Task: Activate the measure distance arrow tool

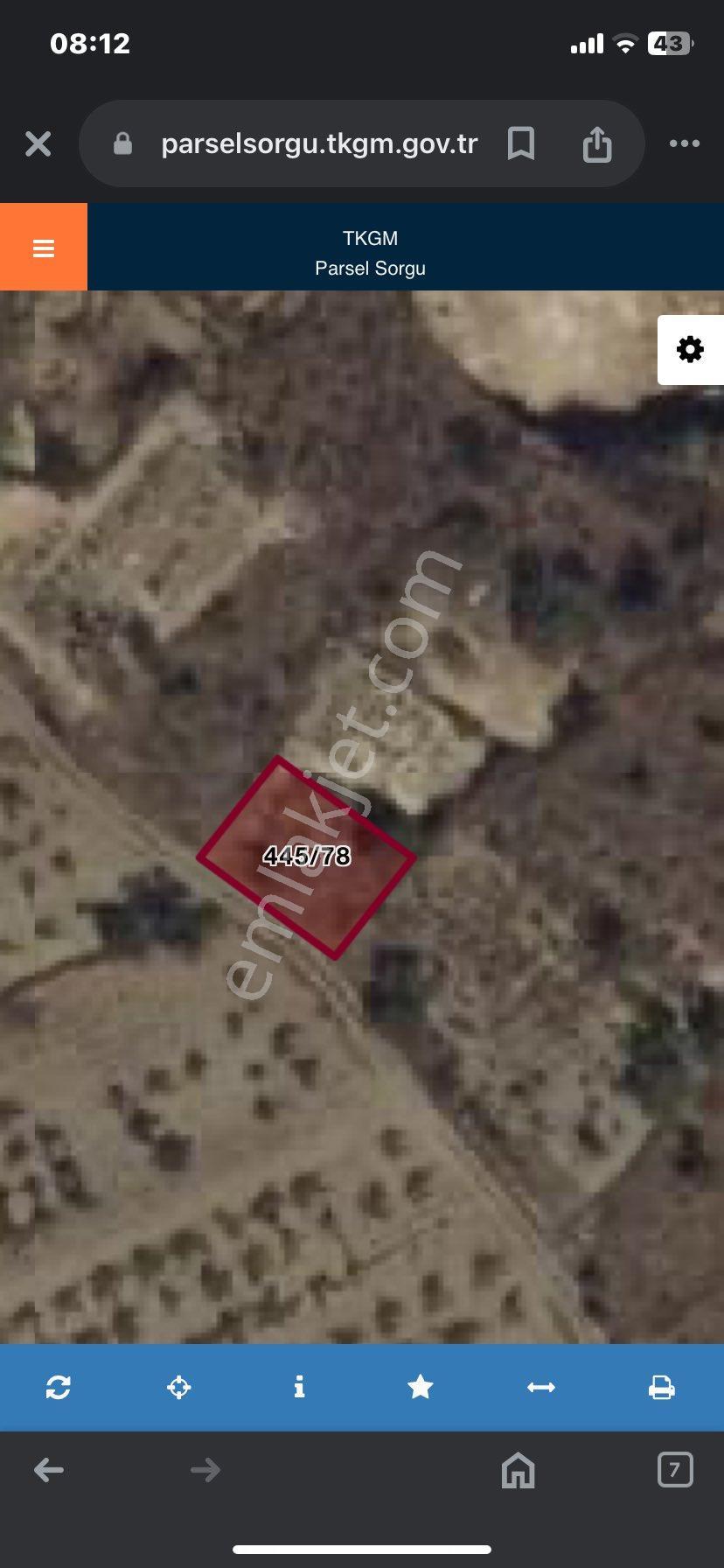Action: (541, 1388)
